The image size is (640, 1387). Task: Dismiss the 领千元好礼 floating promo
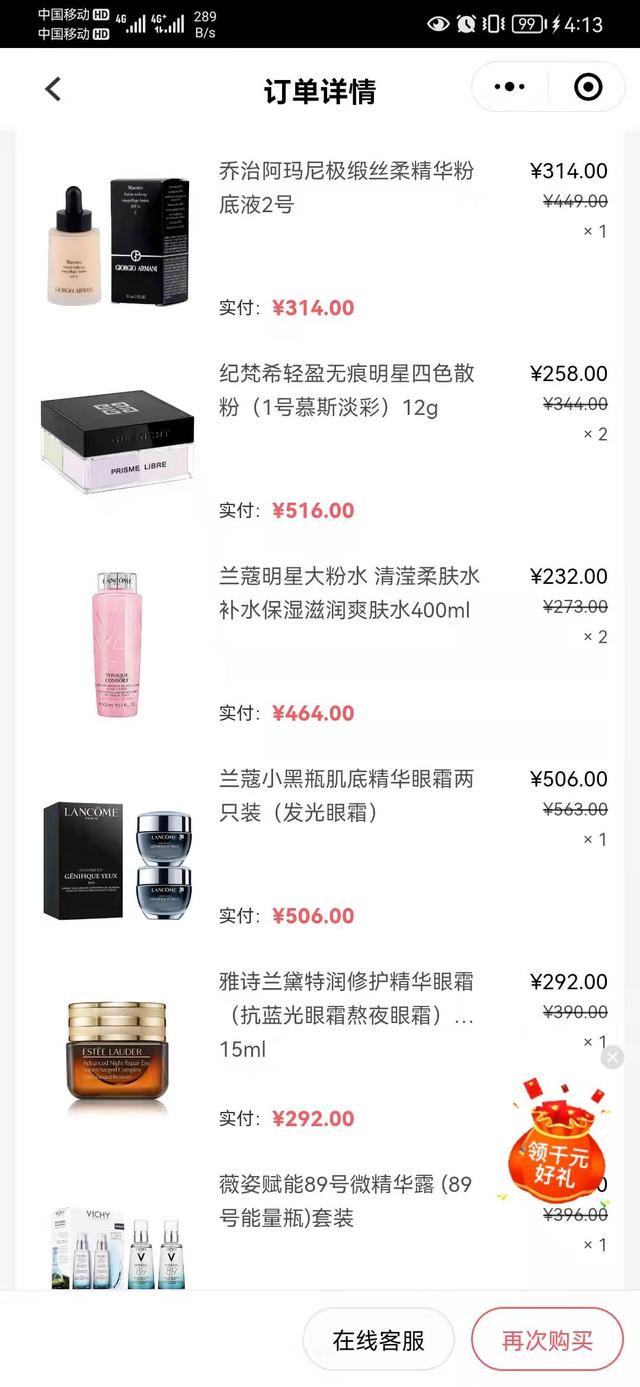(x=613, y=1057)
